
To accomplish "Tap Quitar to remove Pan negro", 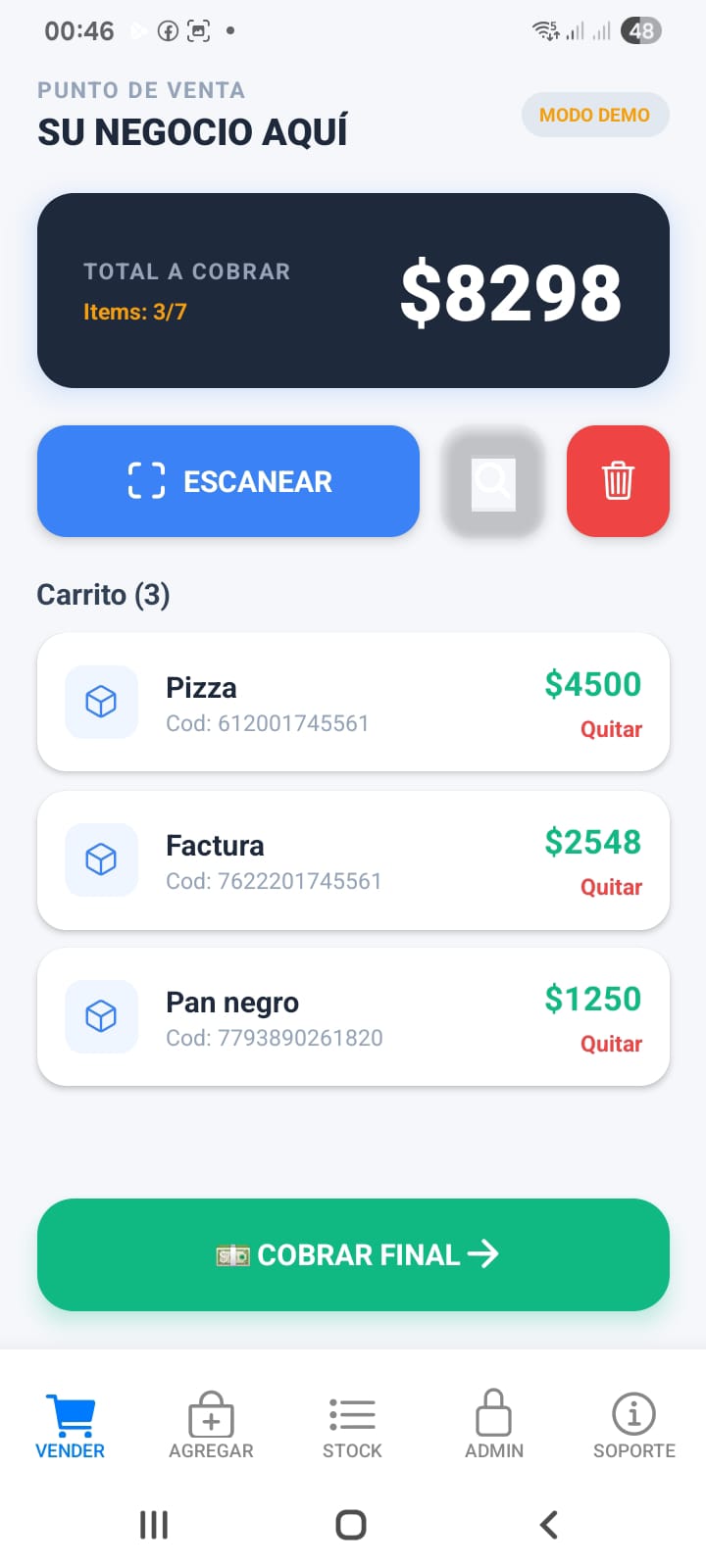I will 610,1044.
